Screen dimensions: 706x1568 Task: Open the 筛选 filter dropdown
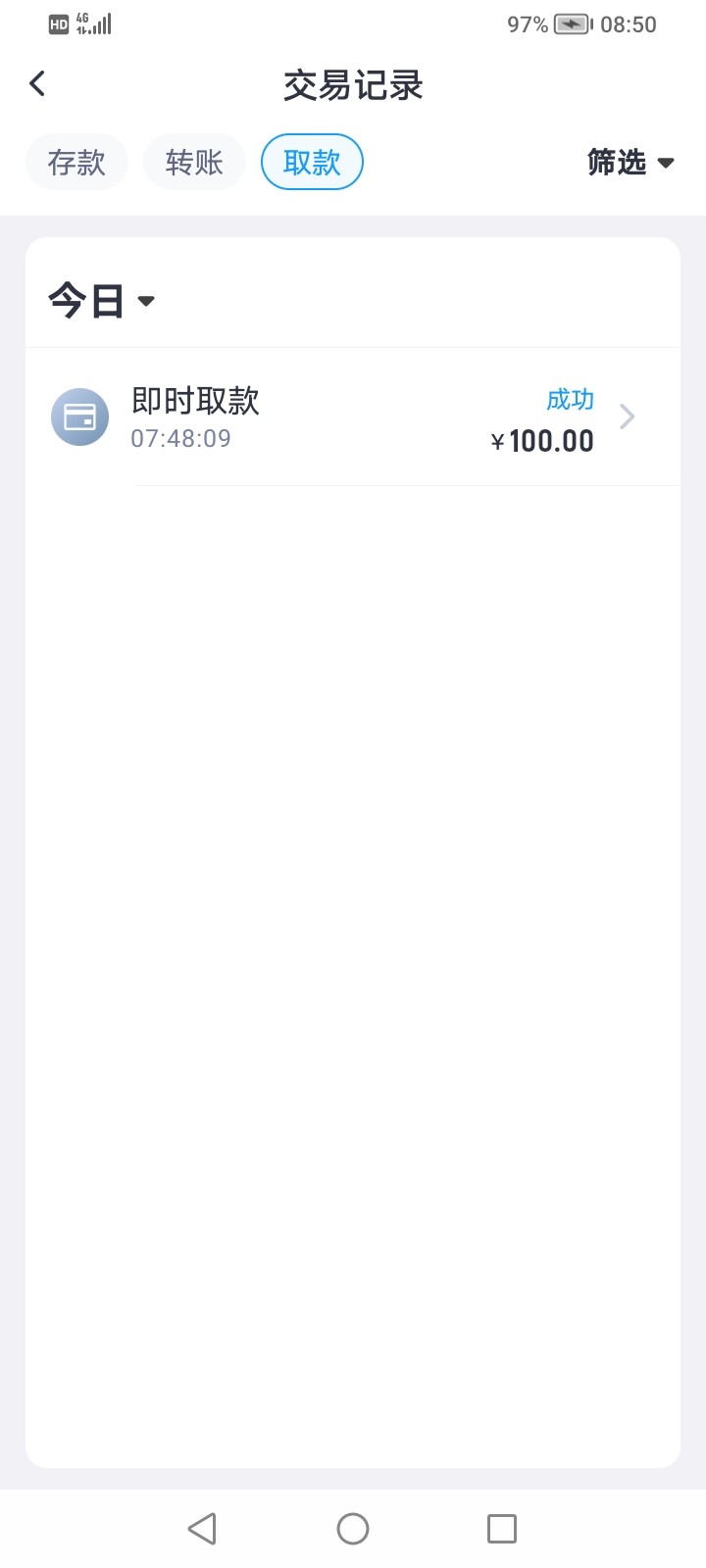[x=630, y=162]
